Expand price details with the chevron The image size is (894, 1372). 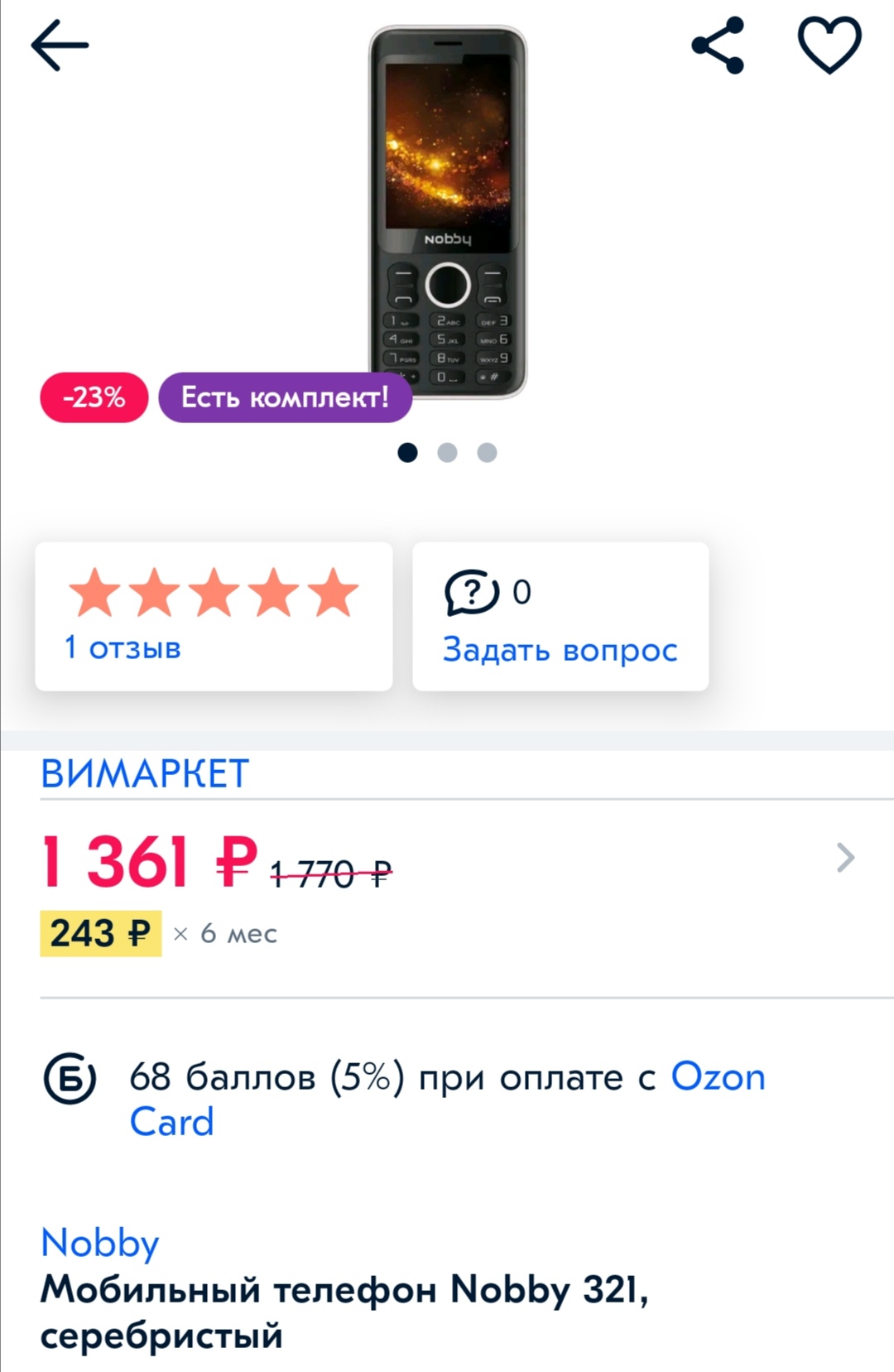click(844, 858)
